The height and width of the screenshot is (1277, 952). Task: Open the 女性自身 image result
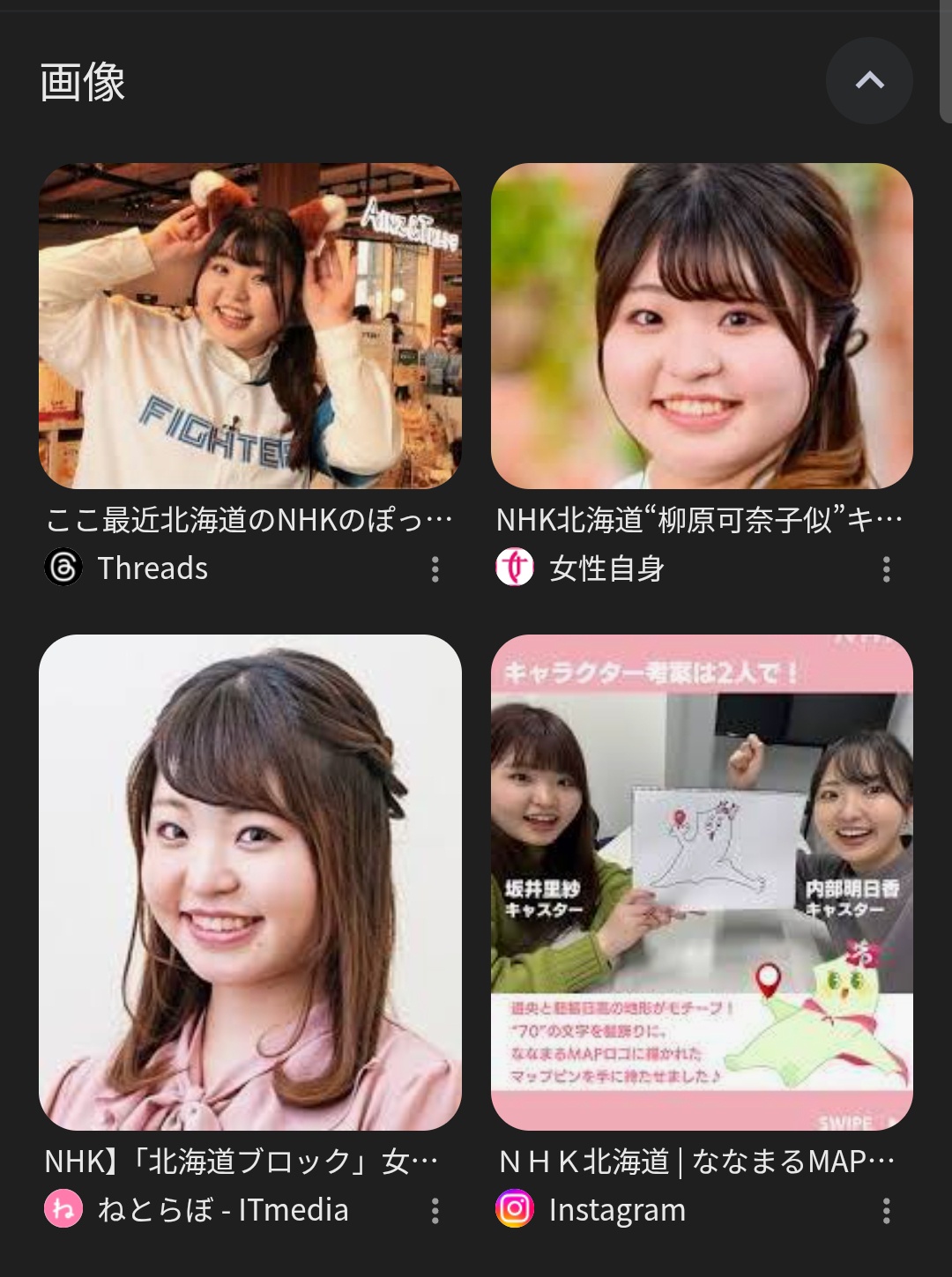702,326
